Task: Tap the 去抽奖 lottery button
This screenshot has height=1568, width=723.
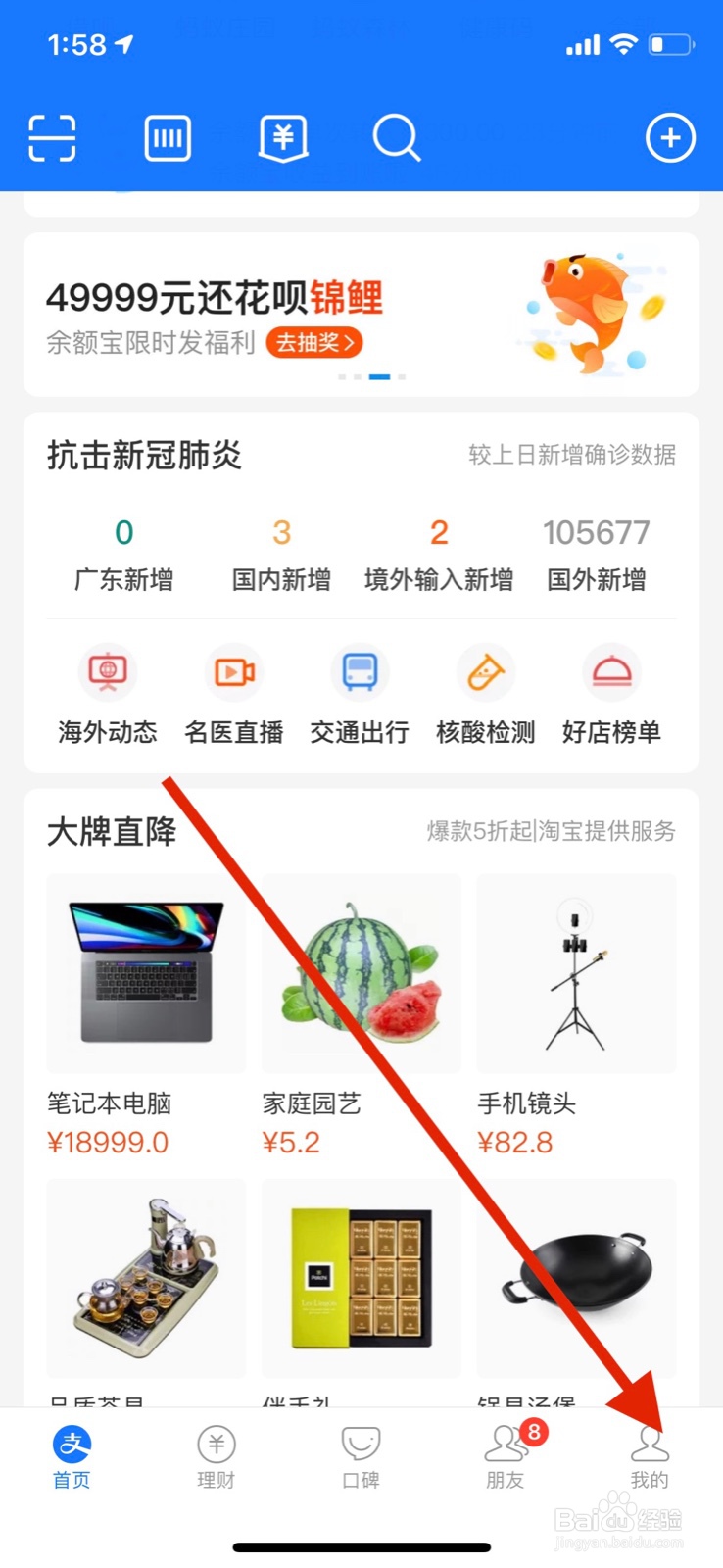Action: click(313, 343)
